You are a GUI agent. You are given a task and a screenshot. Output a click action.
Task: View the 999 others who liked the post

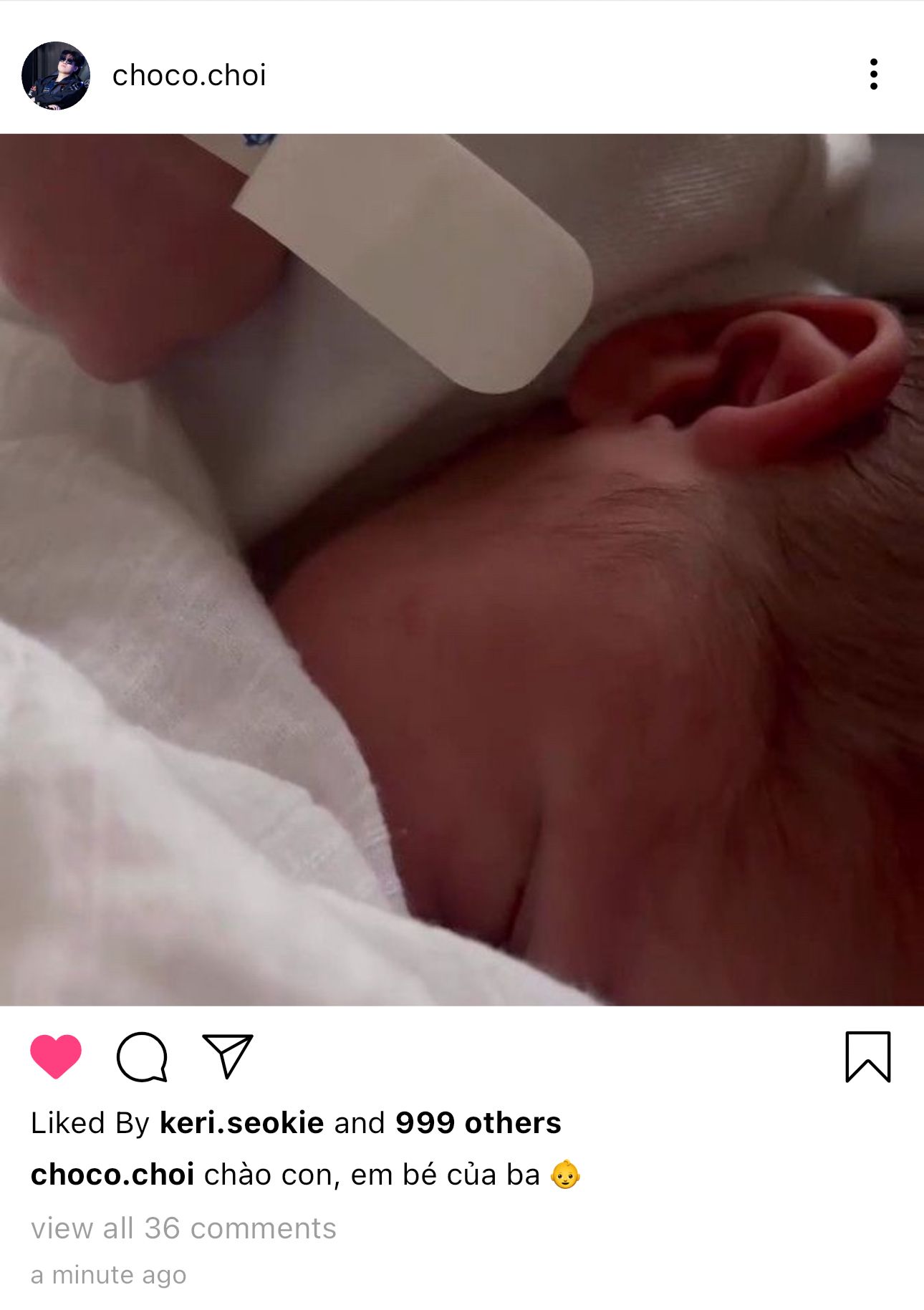pos(478,1122)
